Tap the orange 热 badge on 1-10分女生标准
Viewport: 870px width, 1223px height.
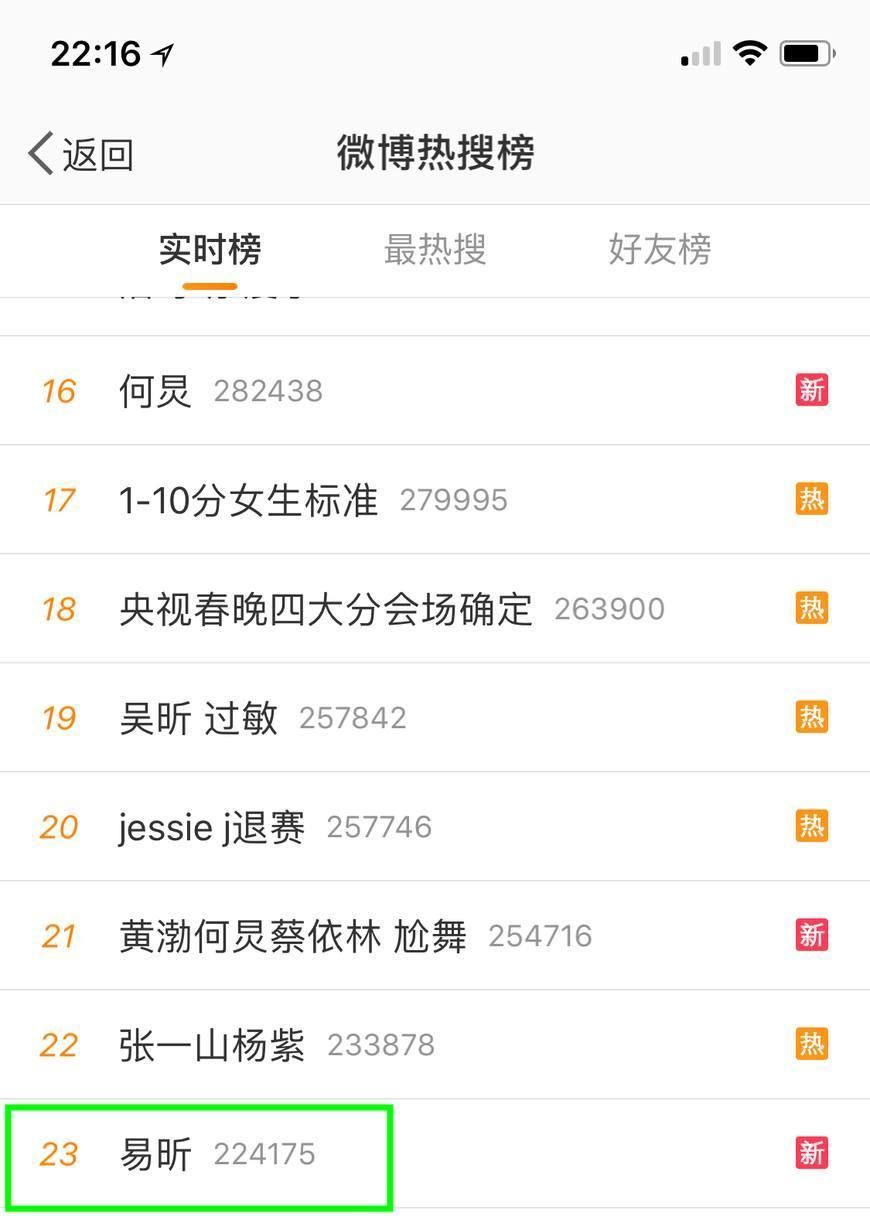pyautogui.click(x=811, y=499)
